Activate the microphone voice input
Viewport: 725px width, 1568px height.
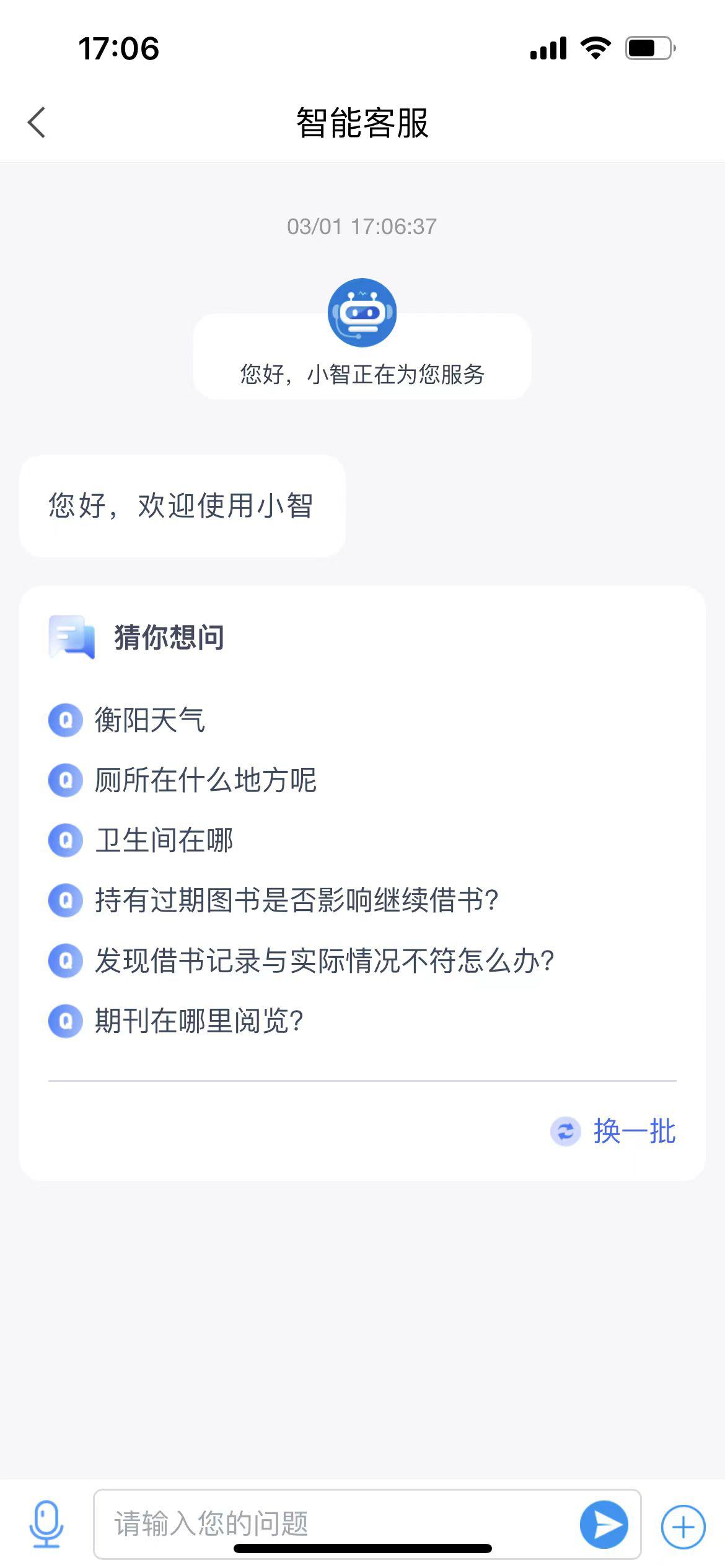pyautogui.click(x=46, y=1523)
